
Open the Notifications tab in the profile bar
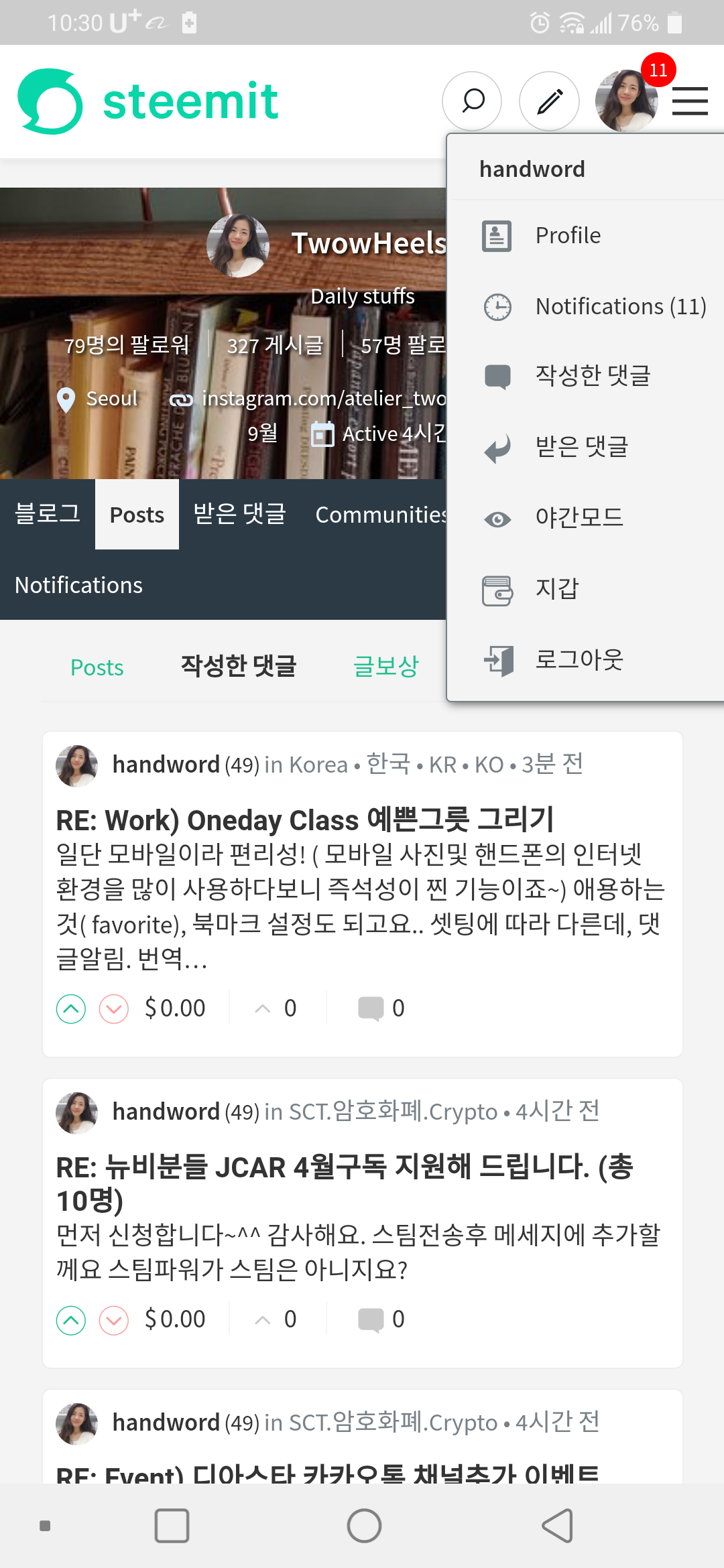(x=78, y=585)
